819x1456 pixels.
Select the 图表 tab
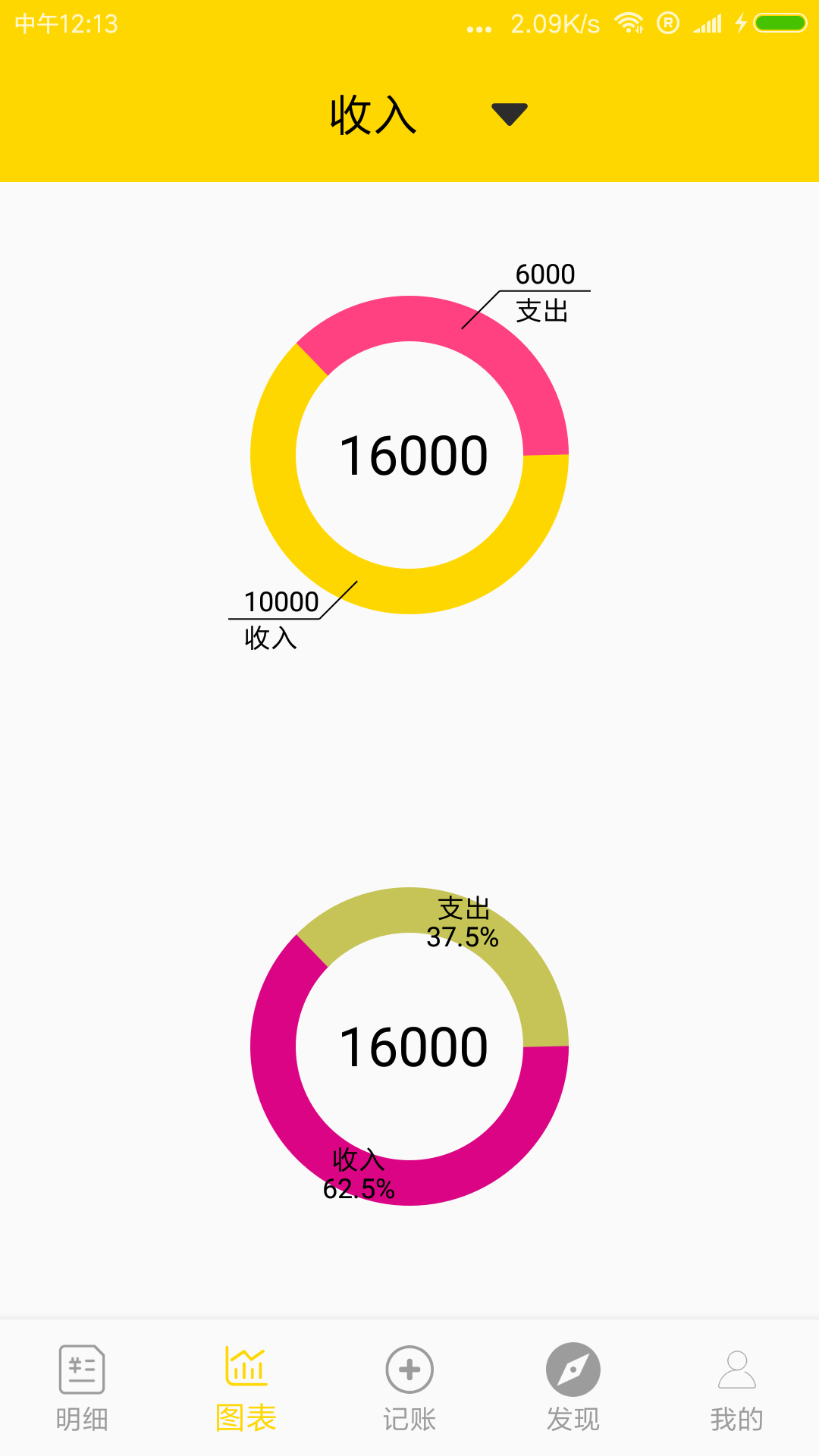pyautogui.click(x=246, y=1387)
